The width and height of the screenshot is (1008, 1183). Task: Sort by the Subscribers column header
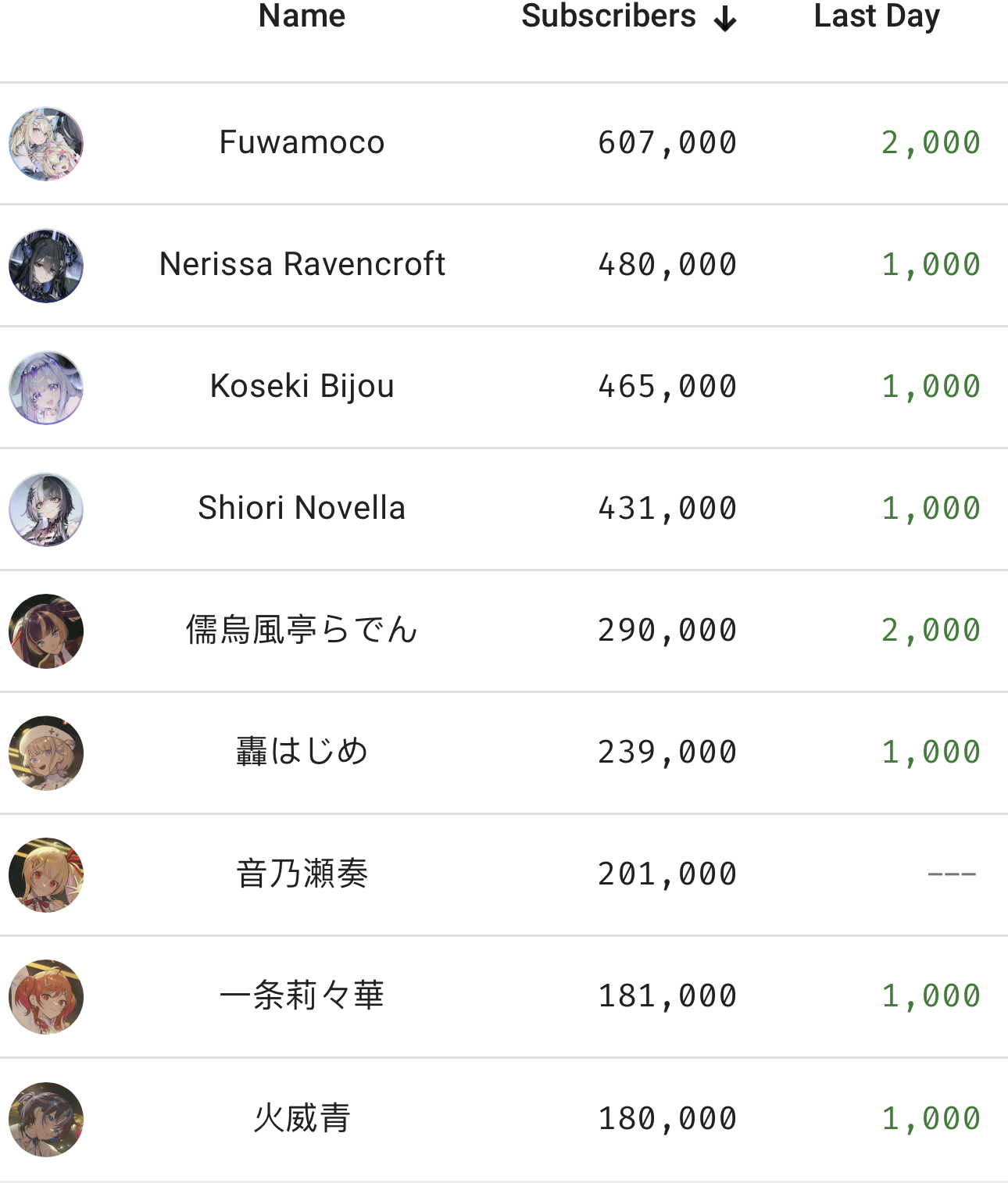[609, 16]
